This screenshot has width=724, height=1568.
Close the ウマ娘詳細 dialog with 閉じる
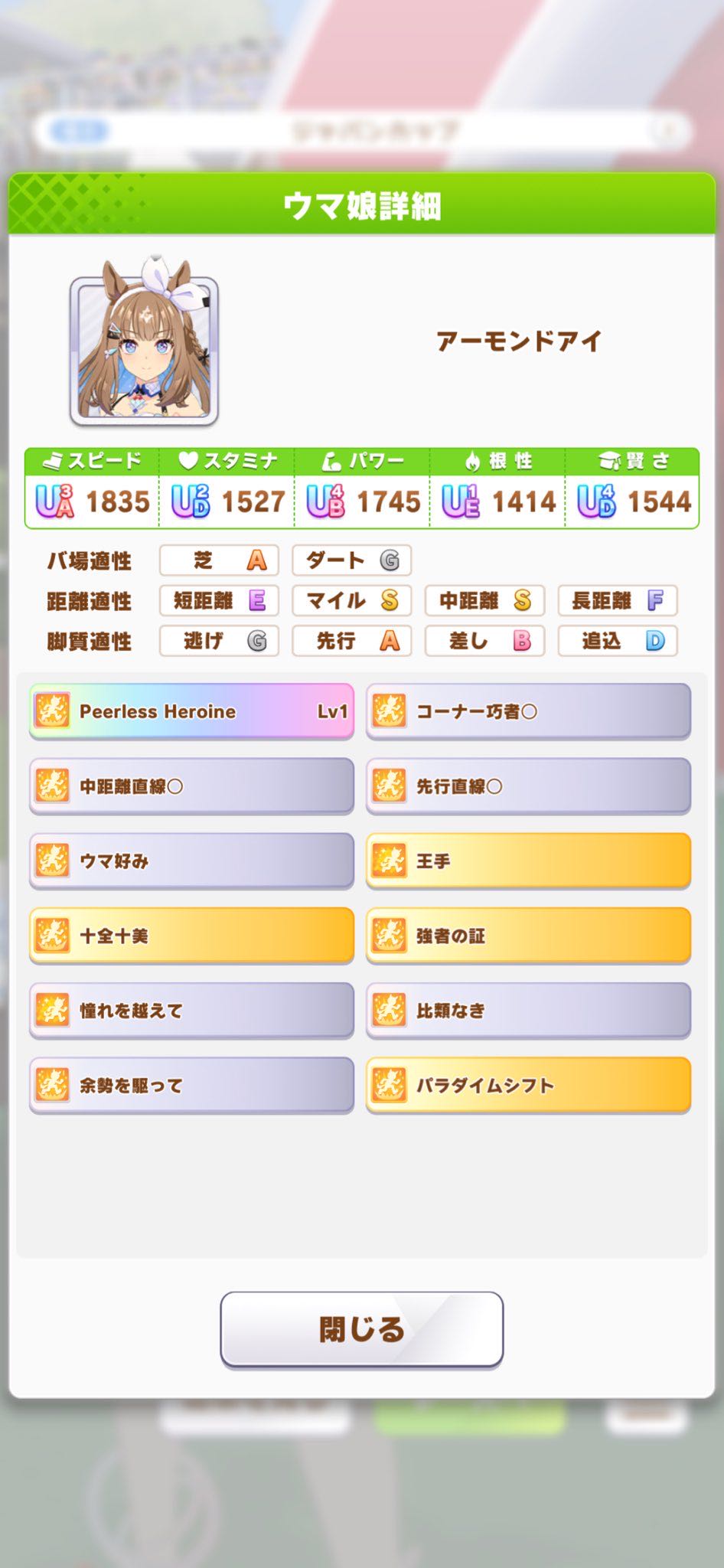coord(361,1328)
